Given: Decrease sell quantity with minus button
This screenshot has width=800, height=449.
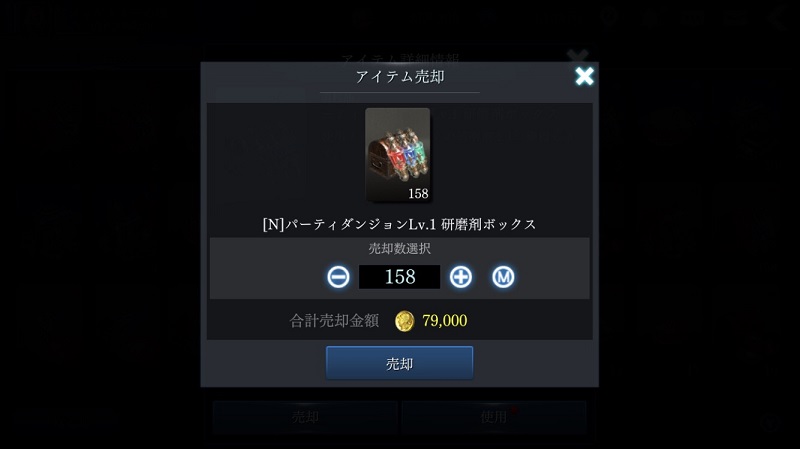Looking at the screenshot, I should click(339, 277).
